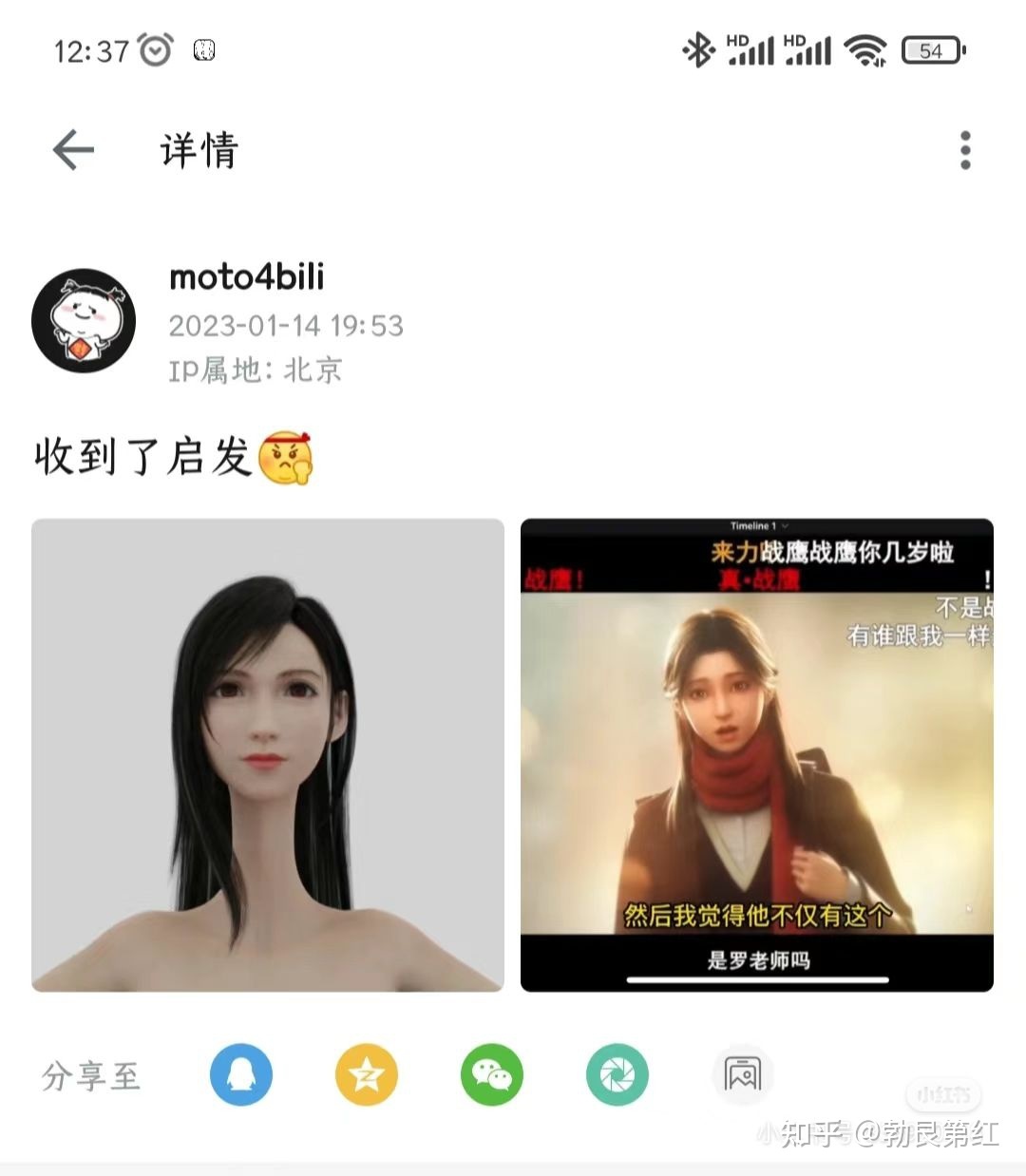Share to WeChat Moments

[x=617, y=1074]
